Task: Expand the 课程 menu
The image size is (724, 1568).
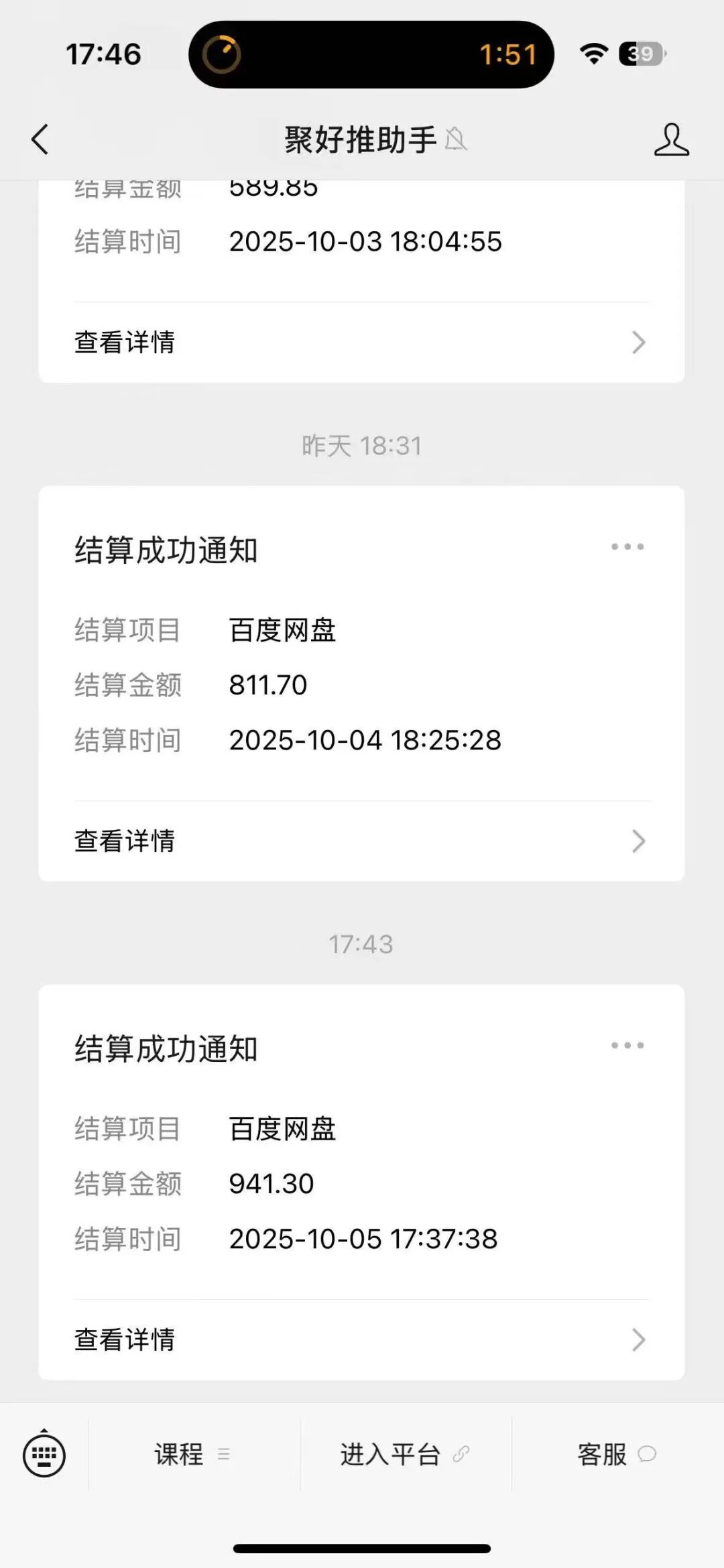Action: (193, 1455)
